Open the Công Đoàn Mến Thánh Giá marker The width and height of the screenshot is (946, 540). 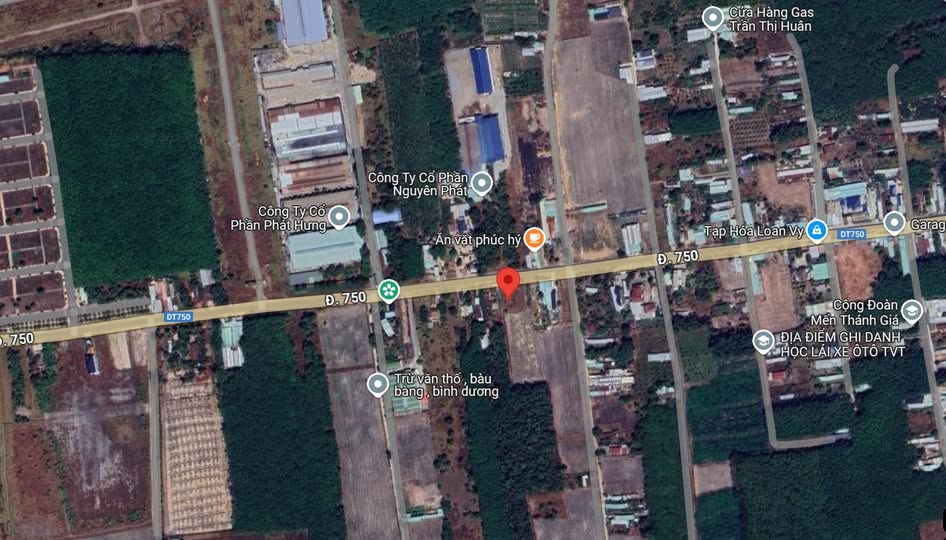tap(911, 311)
